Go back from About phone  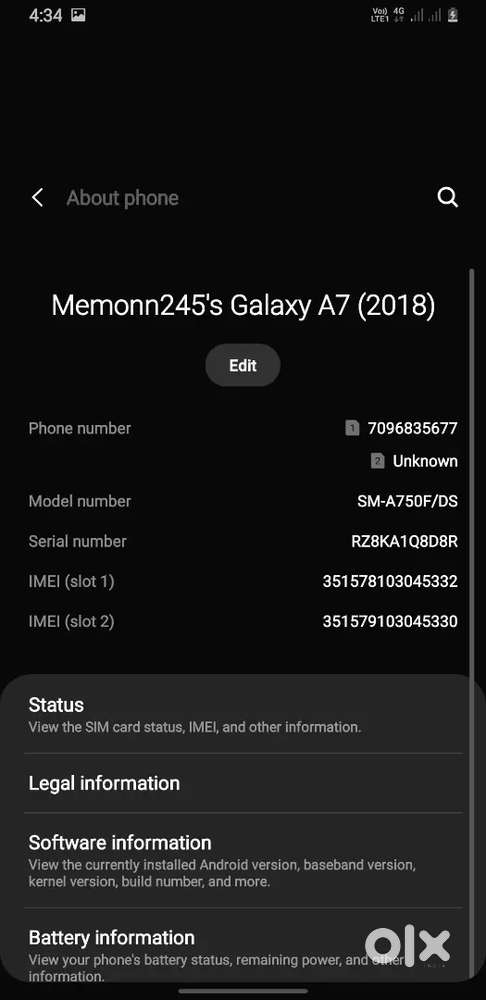(38, 198)
